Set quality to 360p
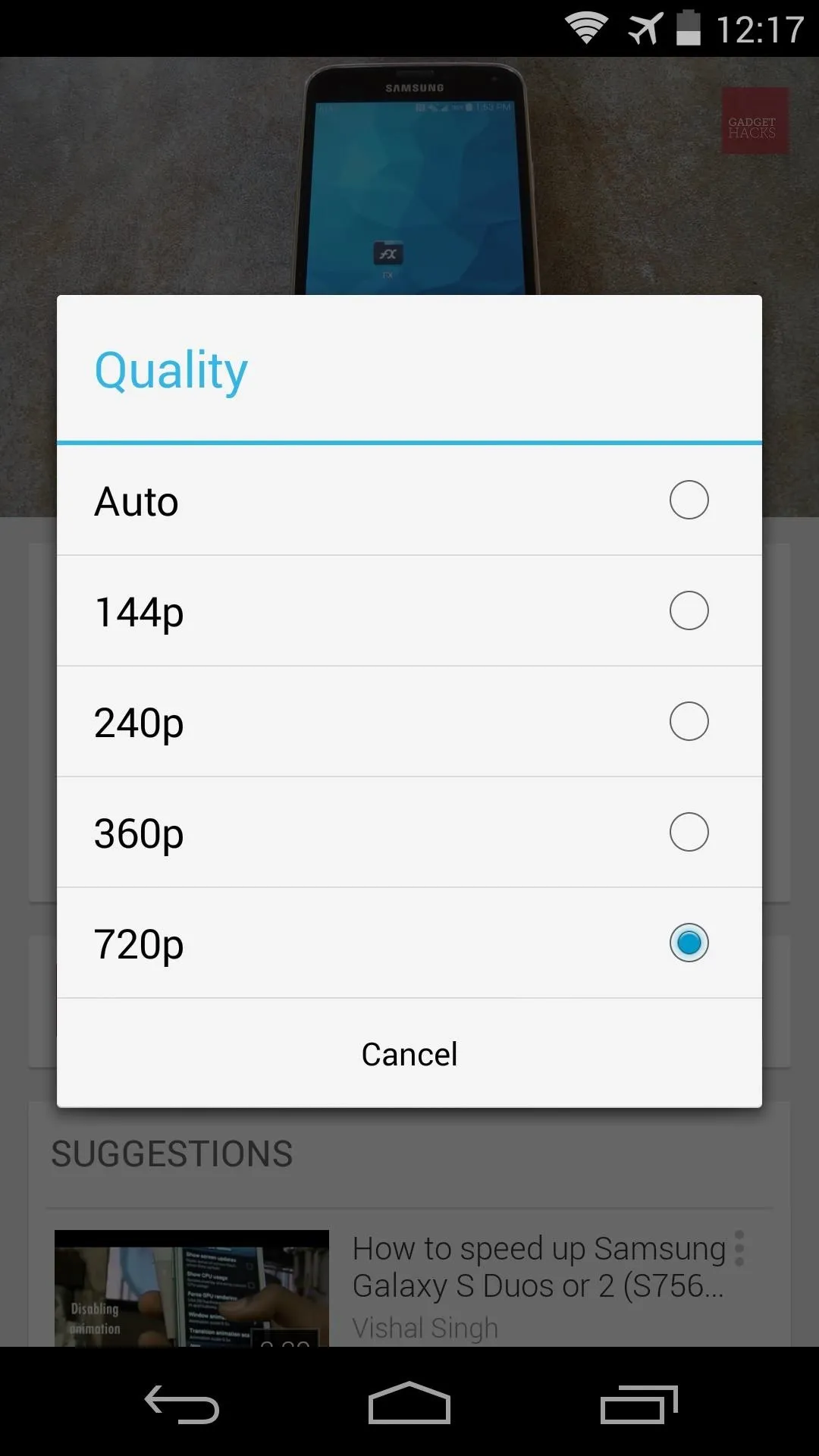The image size is (819, 1456). coord(409,833)
